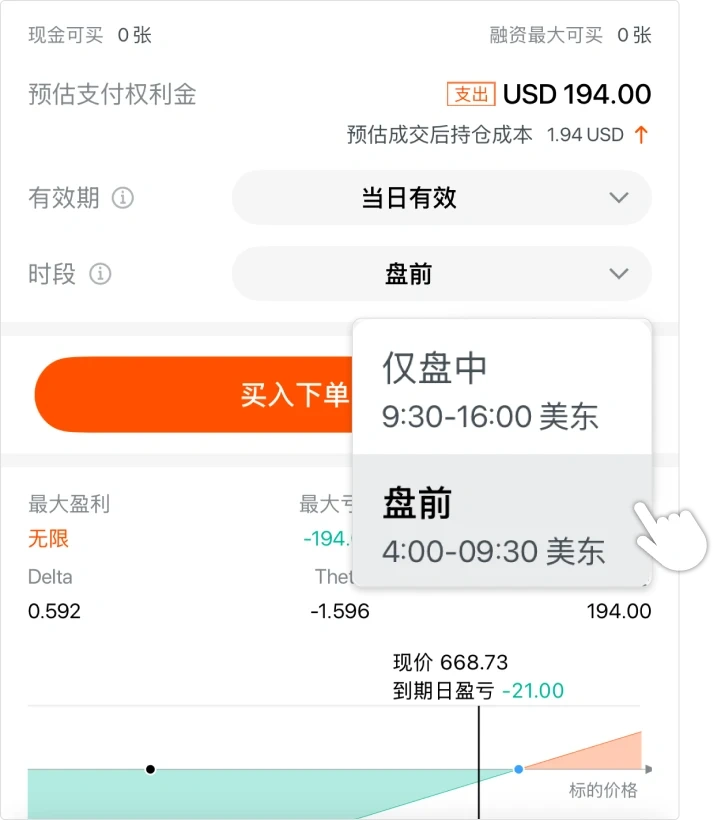Open the 有效期 dropdown showing 当日有效
The image size is (717, 820).
pyautogui.click(x=441, y=197)
